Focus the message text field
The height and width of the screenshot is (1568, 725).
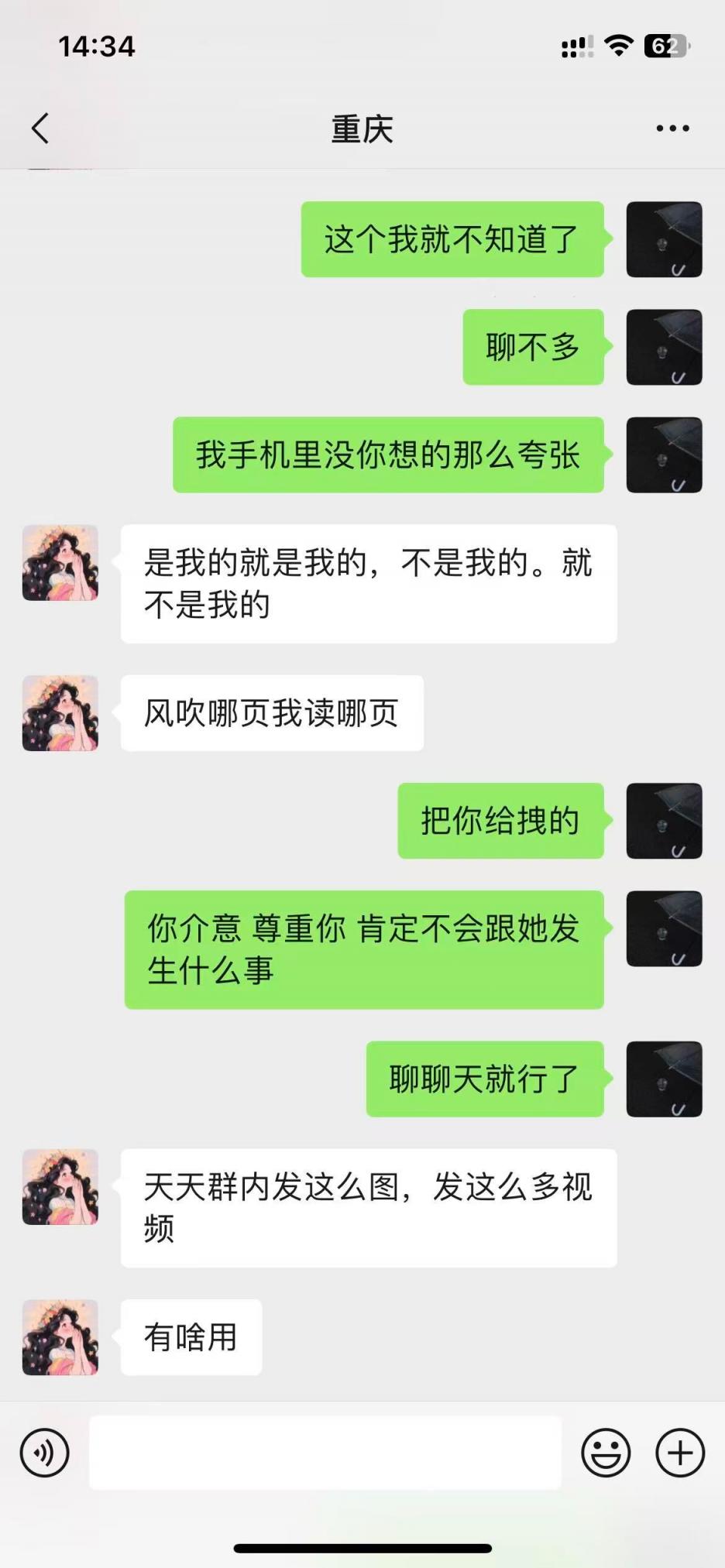point(325,1453)
